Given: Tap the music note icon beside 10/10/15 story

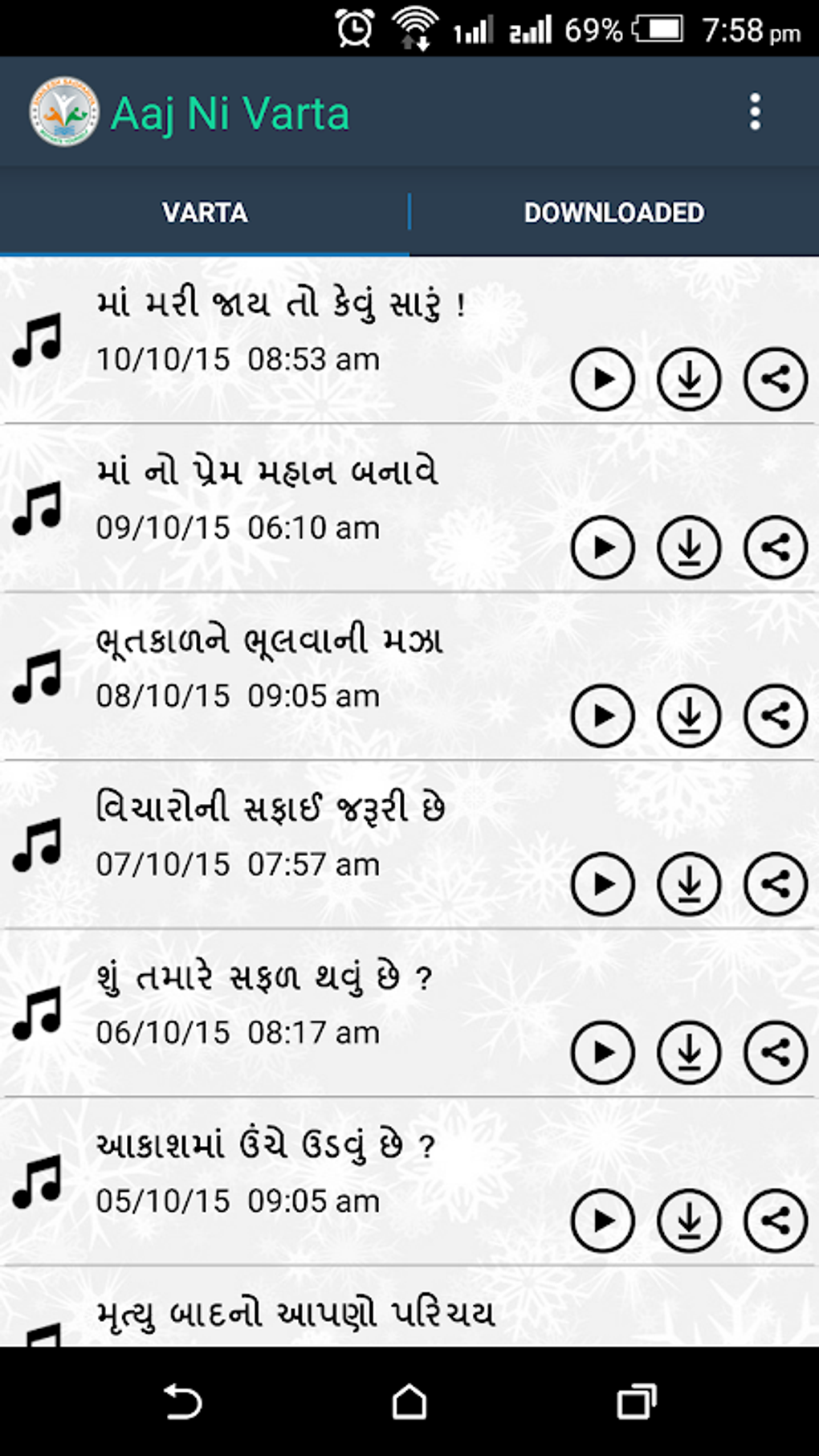Looking at the screenshot, I should pos(36,345).
